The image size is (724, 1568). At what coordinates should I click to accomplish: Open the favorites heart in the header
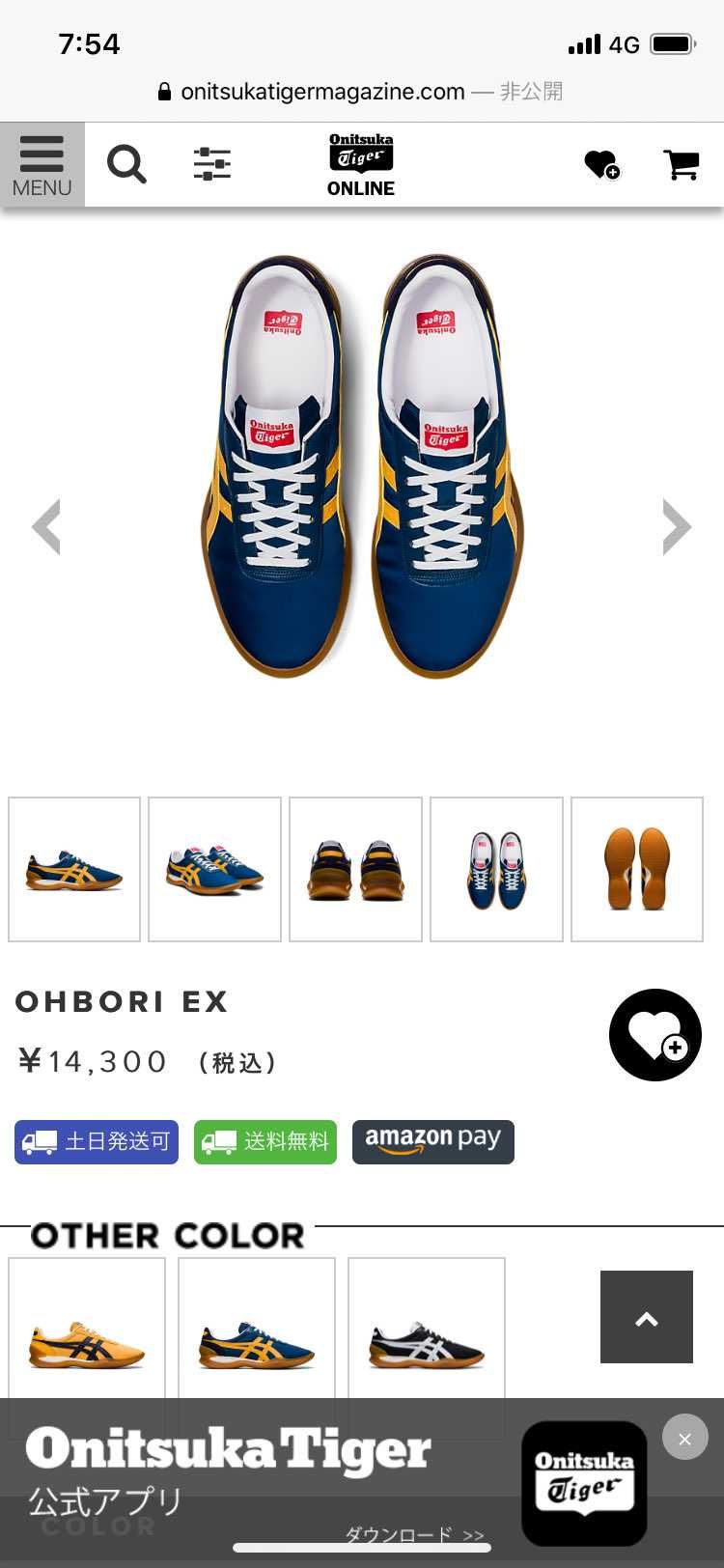click(602, 165)
